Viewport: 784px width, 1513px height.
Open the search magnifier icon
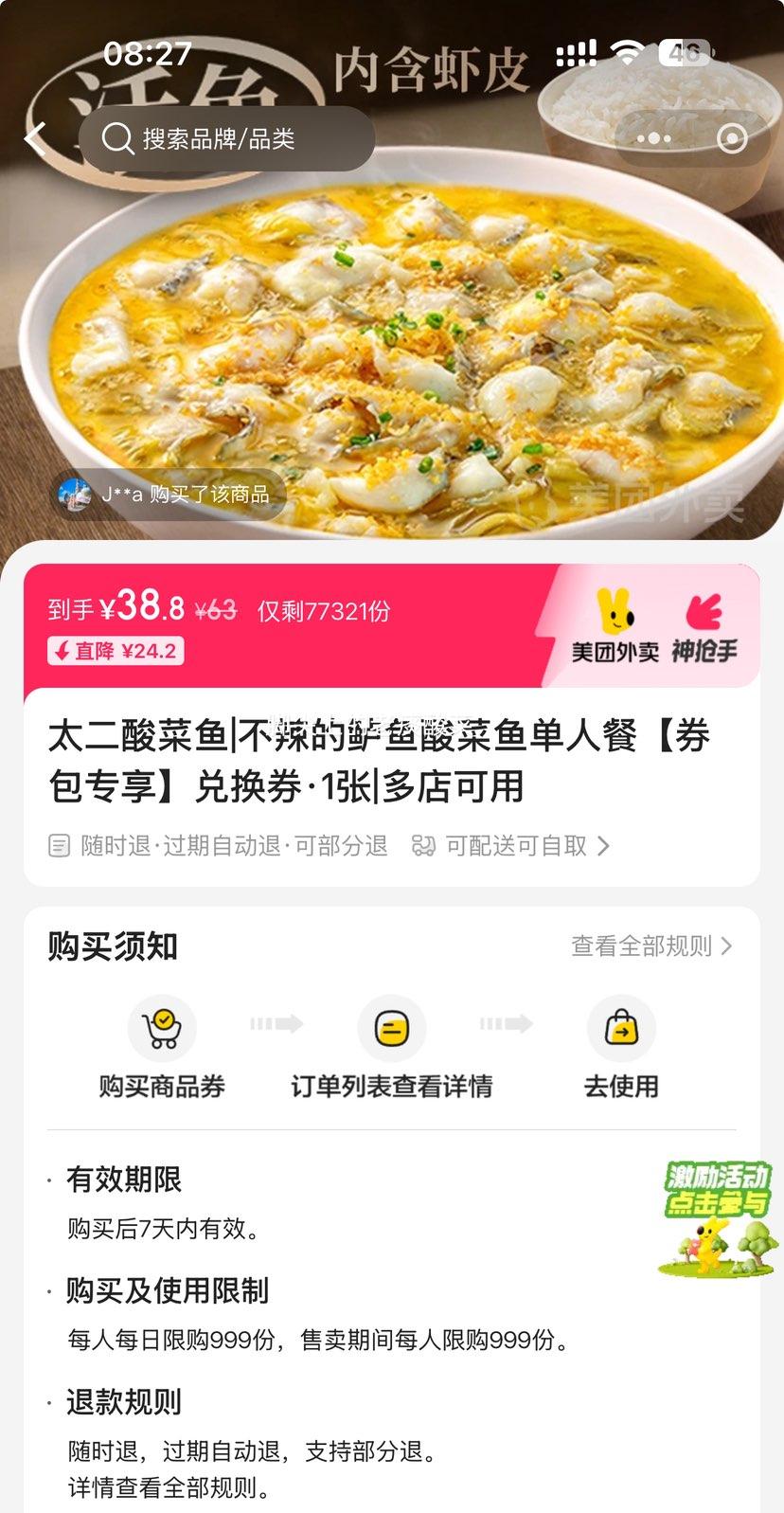tap(117, 138)
